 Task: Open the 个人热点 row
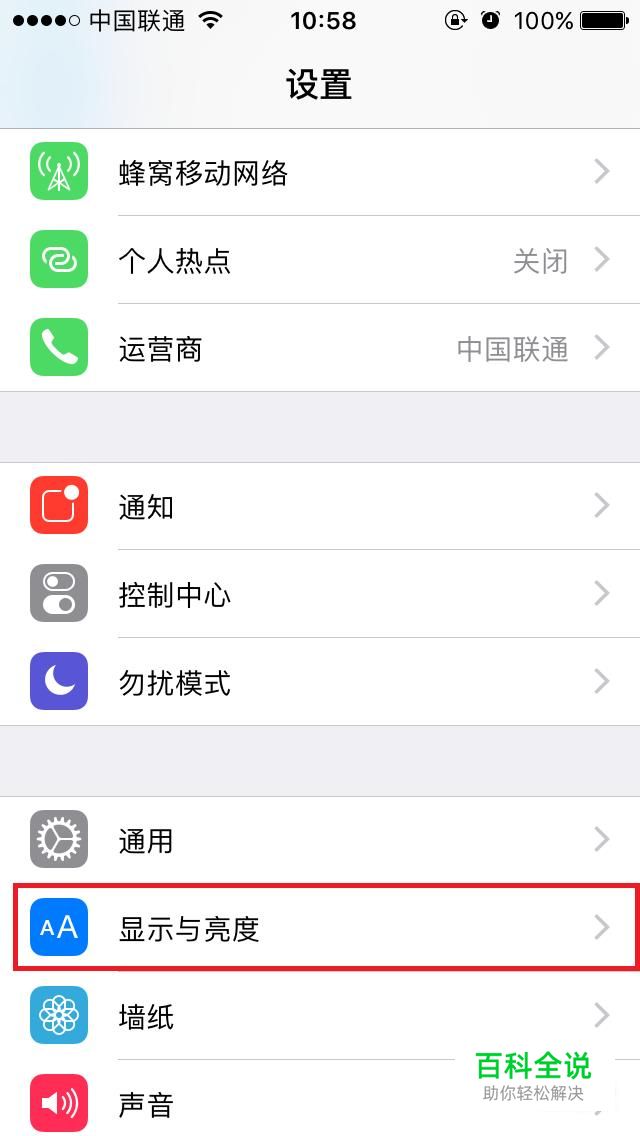coord(320,261)
